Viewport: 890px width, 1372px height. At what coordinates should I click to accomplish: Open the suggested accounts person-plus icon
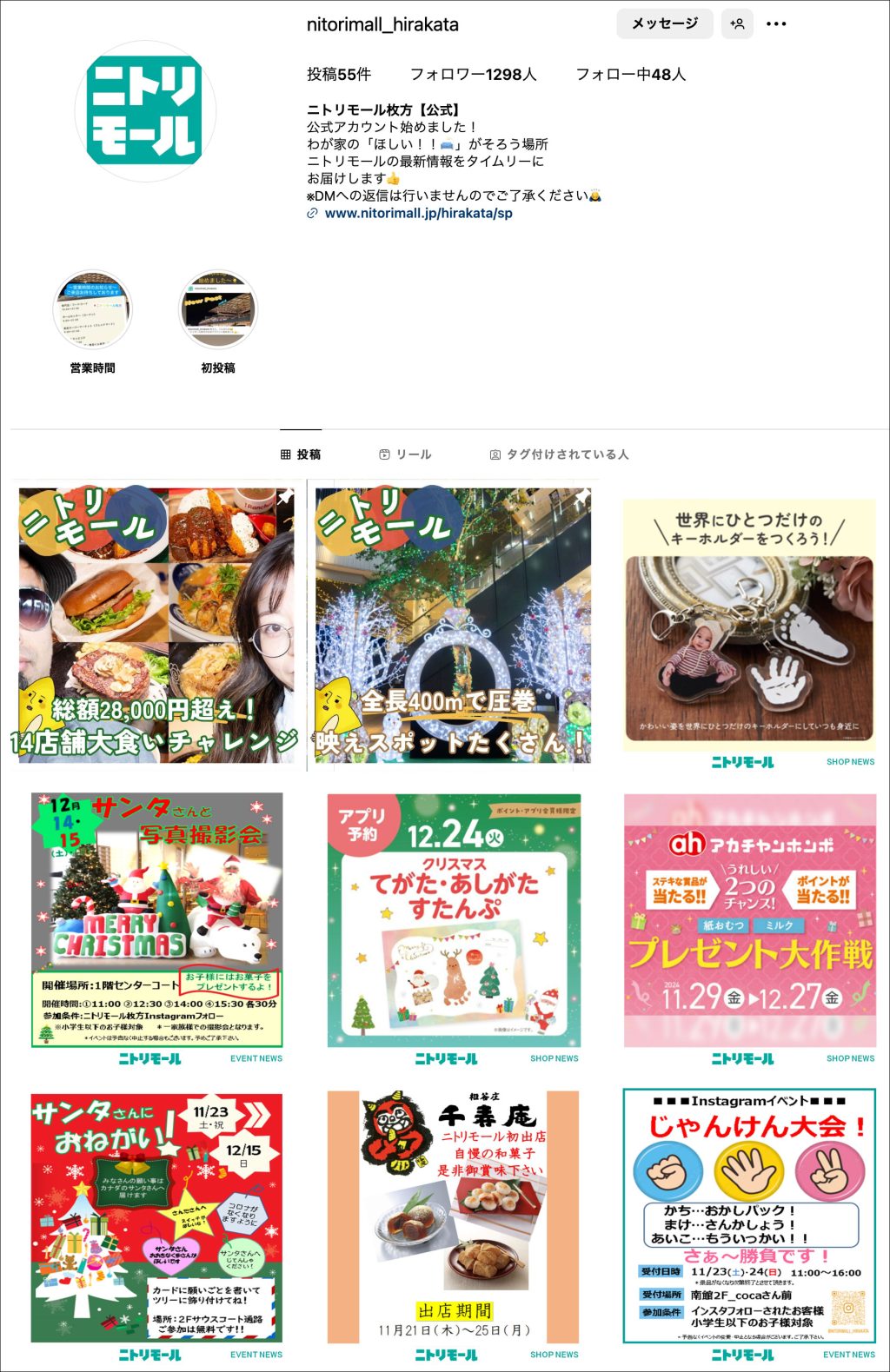[x=737, y=24]
